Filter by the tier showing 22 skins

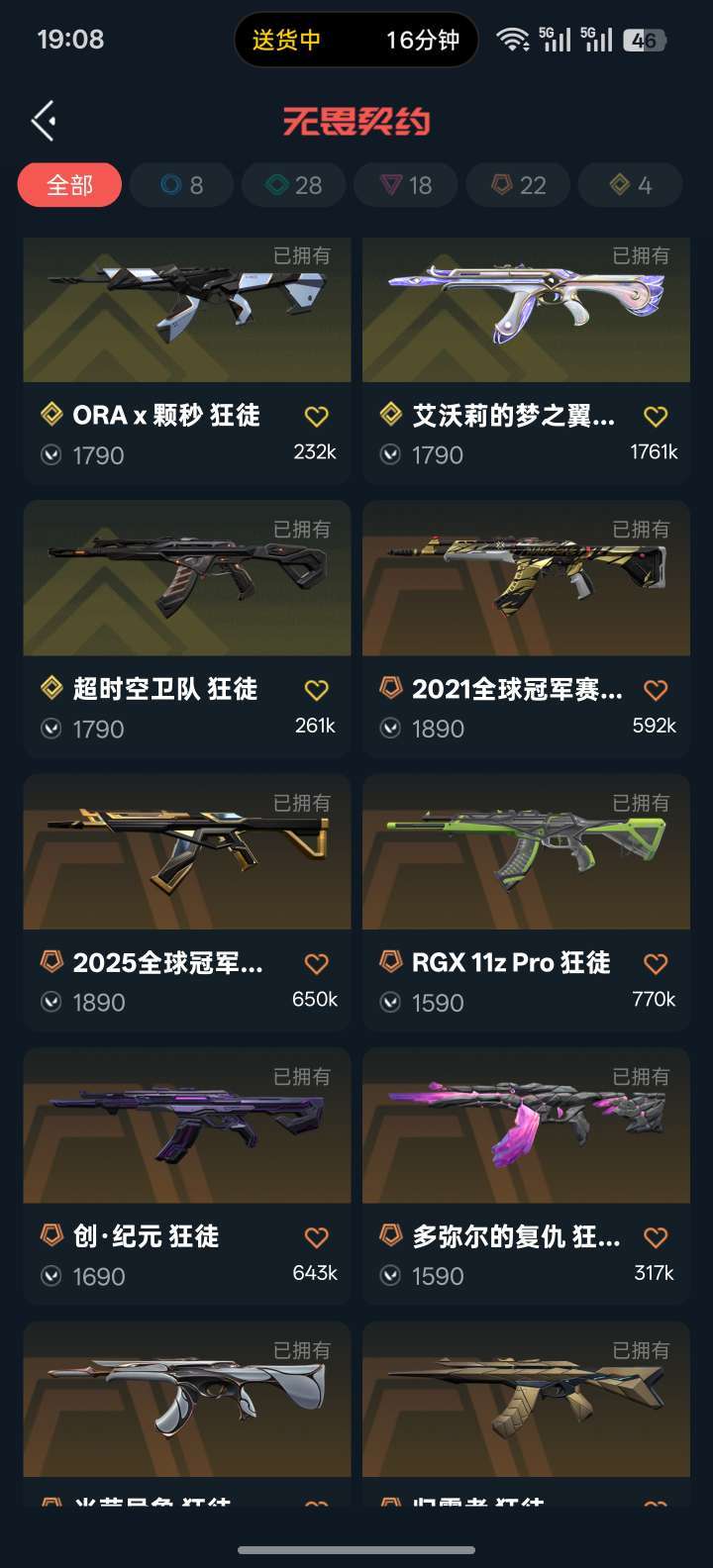tap(519, 185)
